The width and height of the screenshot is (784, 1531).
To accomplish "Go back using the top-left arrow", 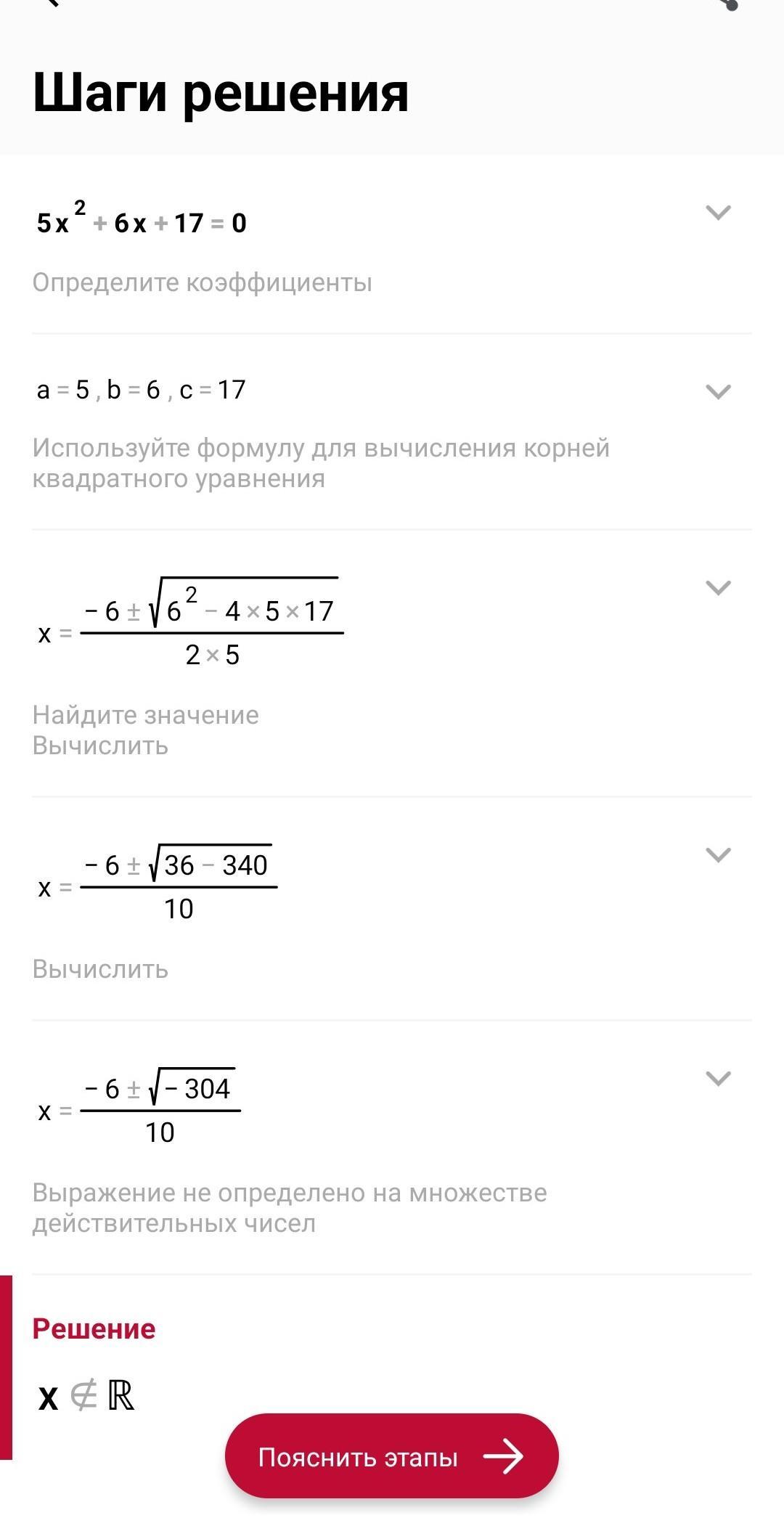I will pos(51,3).
